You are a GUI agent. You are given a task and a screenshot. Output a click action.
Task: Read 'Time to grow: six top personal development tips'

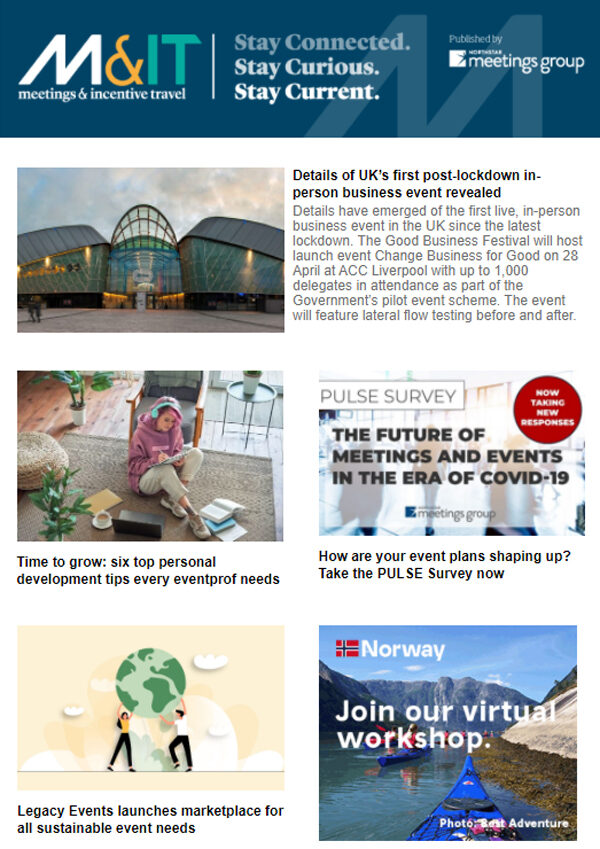147,570
